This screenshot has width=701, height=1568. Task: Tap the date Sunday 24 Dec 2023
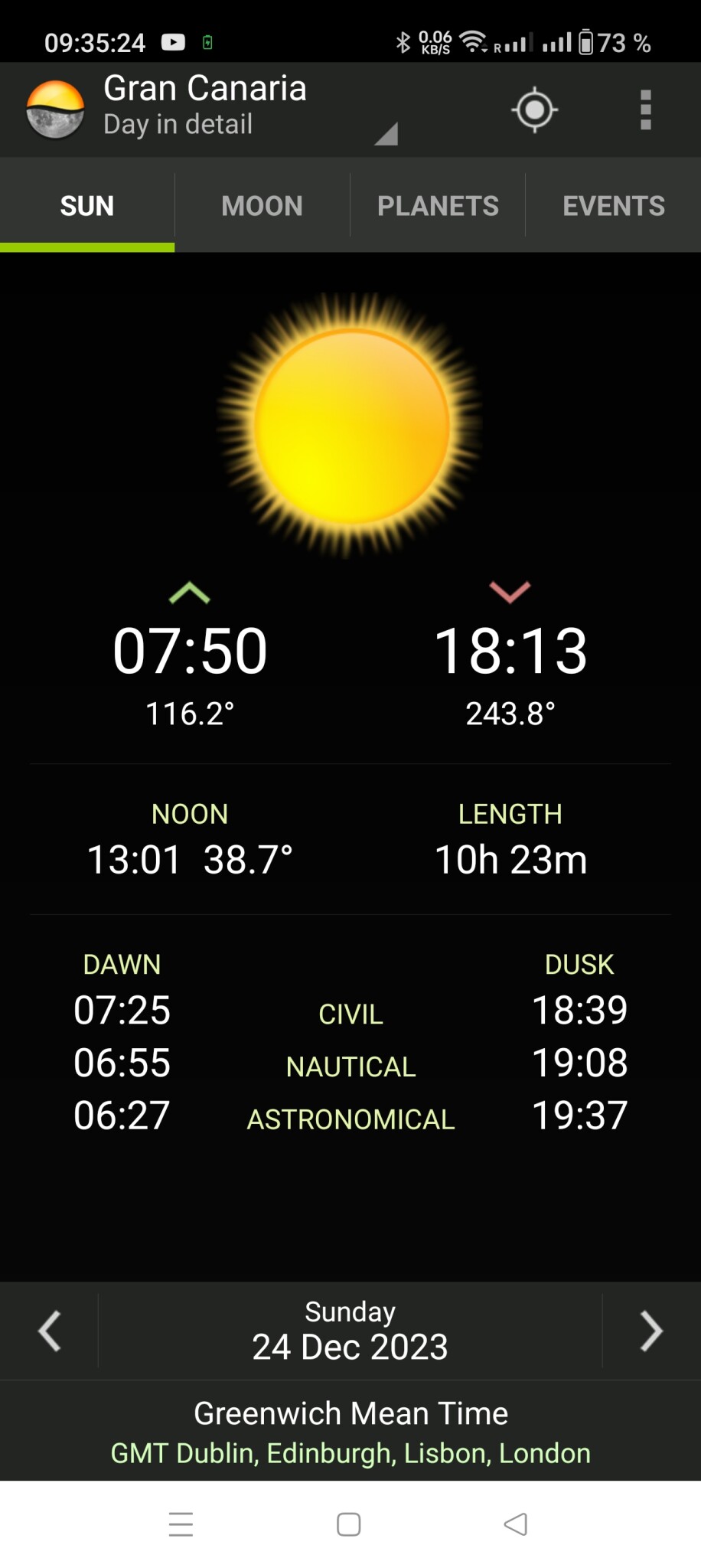coord(350,1331)
